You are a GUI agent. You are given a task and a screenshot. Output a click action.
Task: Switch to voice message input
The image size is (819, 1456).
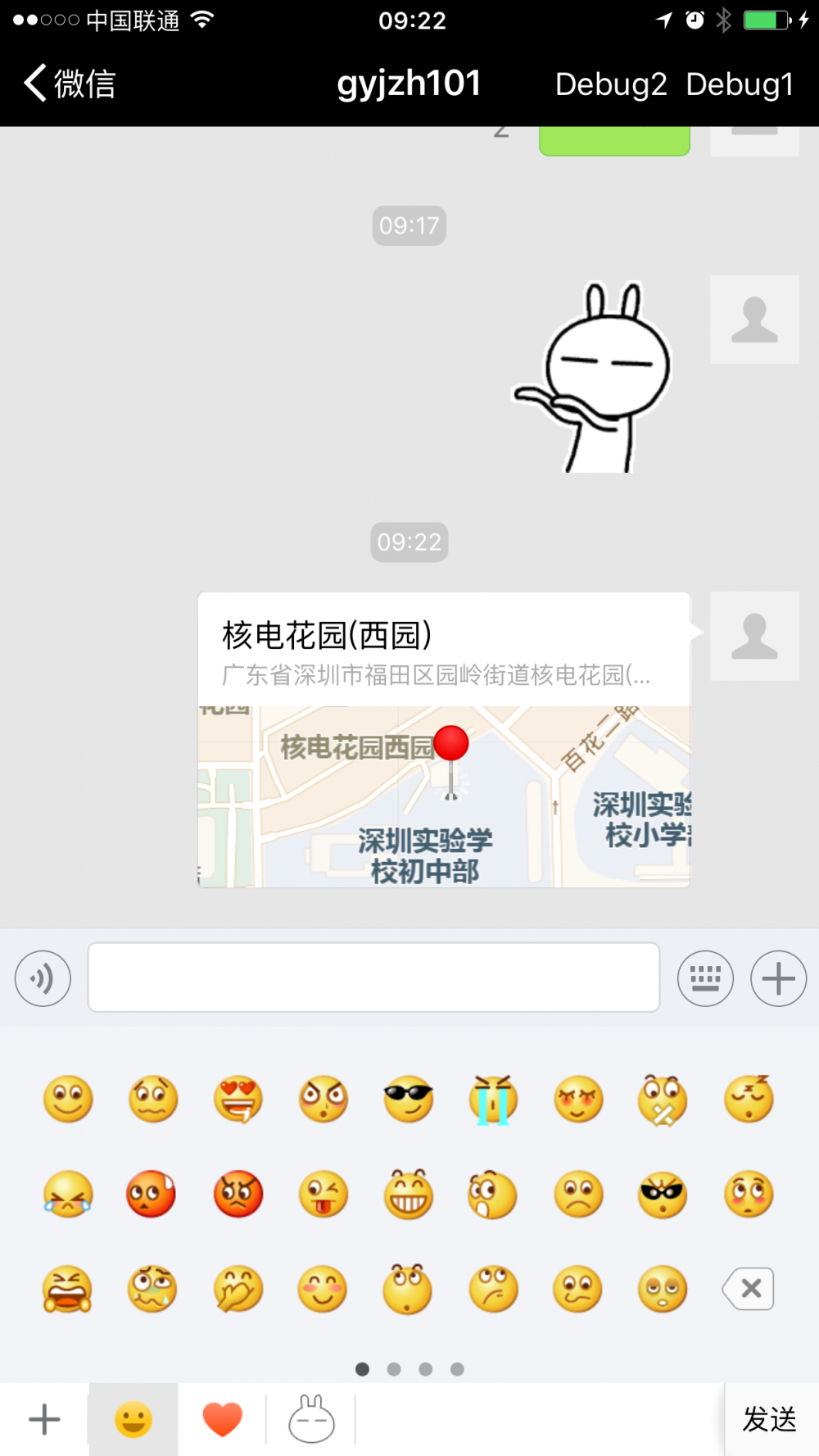tap(43, 978)
